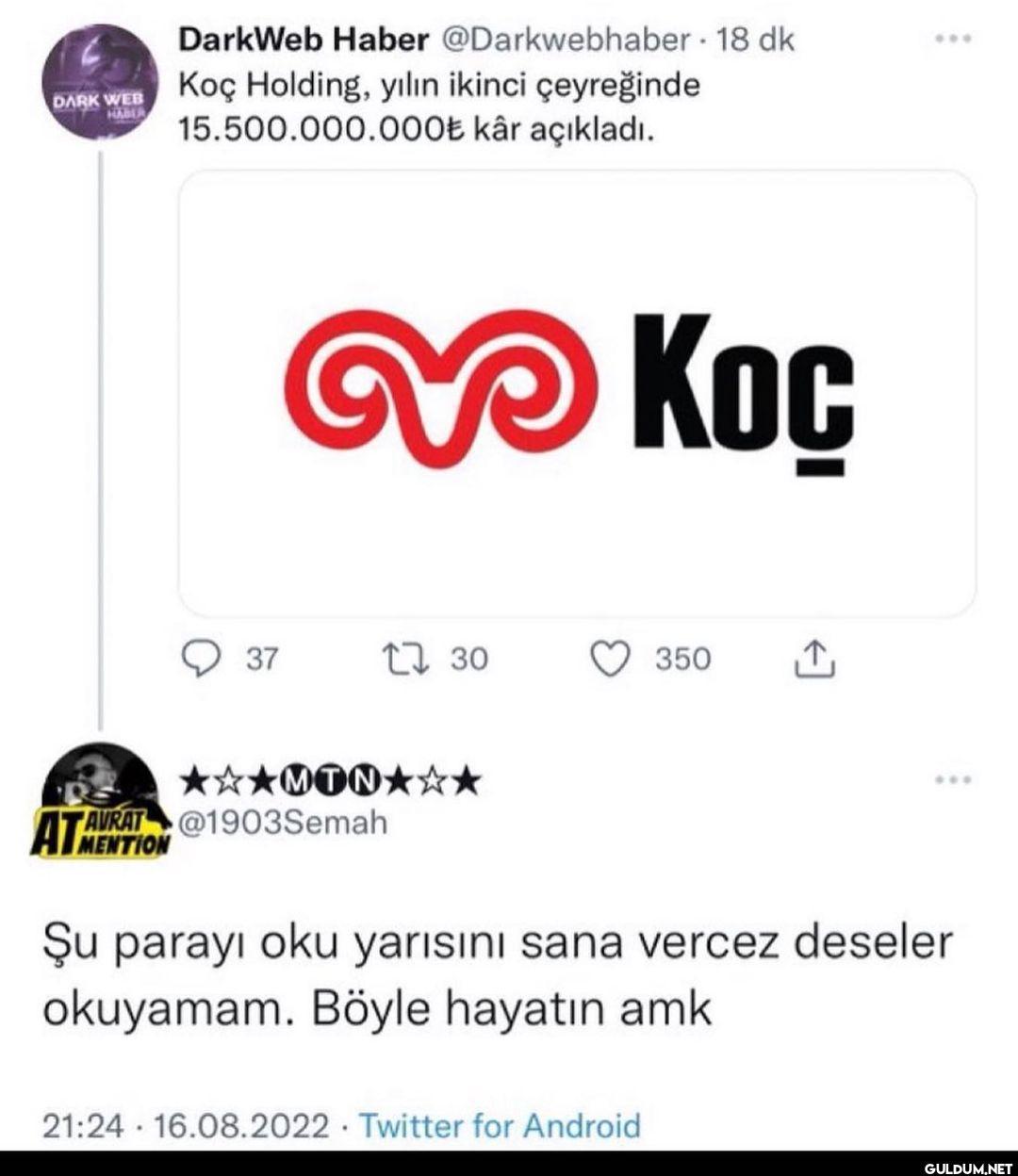
Task: View the Koç logo image
Action: (577, 393)
